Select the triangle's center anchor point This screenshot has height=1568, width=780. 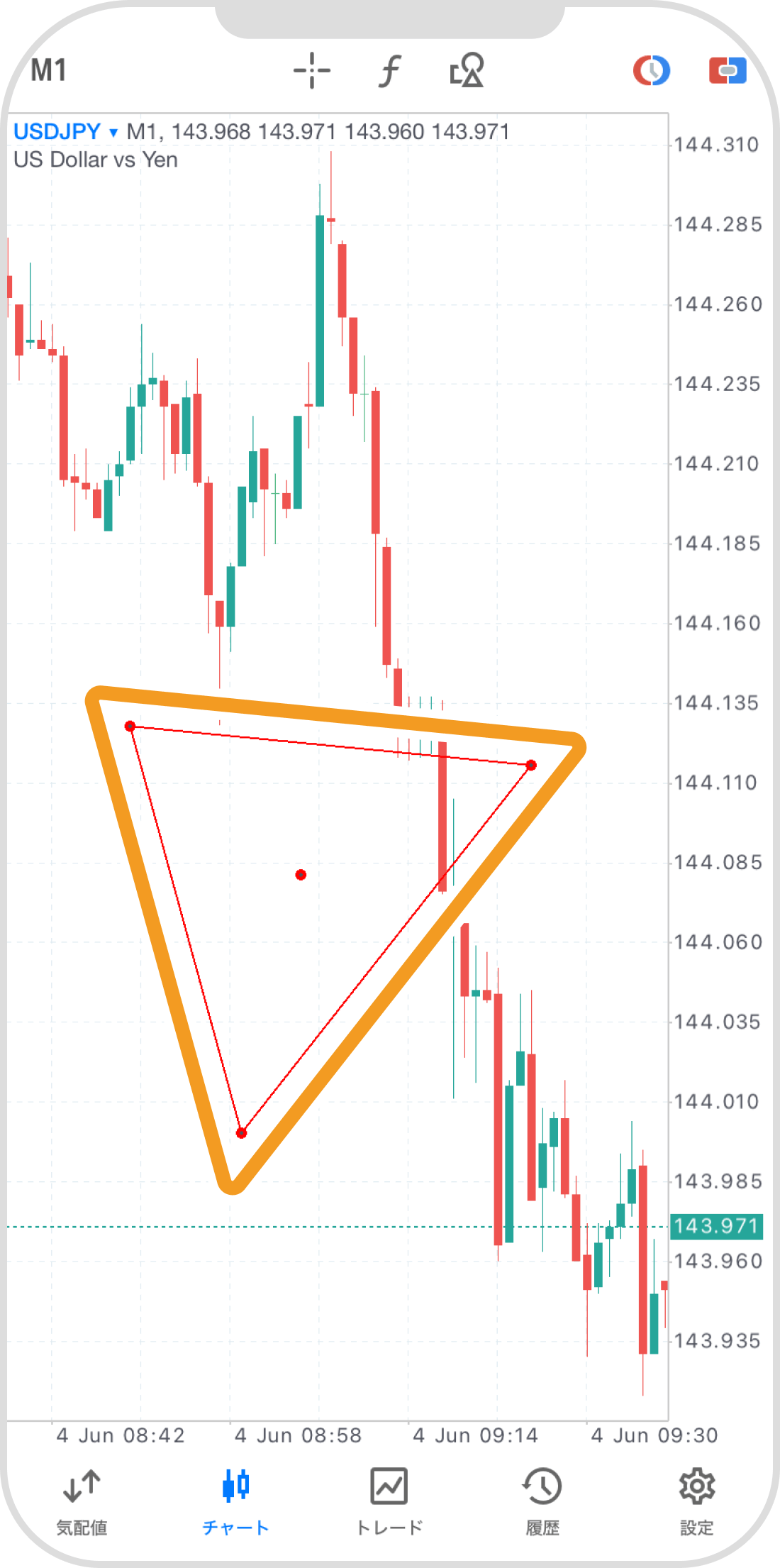point(301,875)
